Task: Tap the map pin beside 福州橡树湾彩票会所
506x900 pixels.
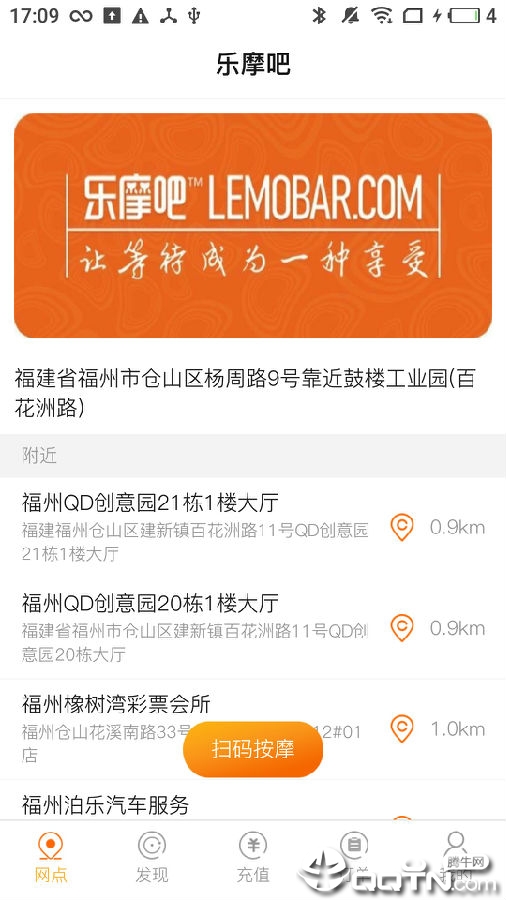Action: coord(402,729)
